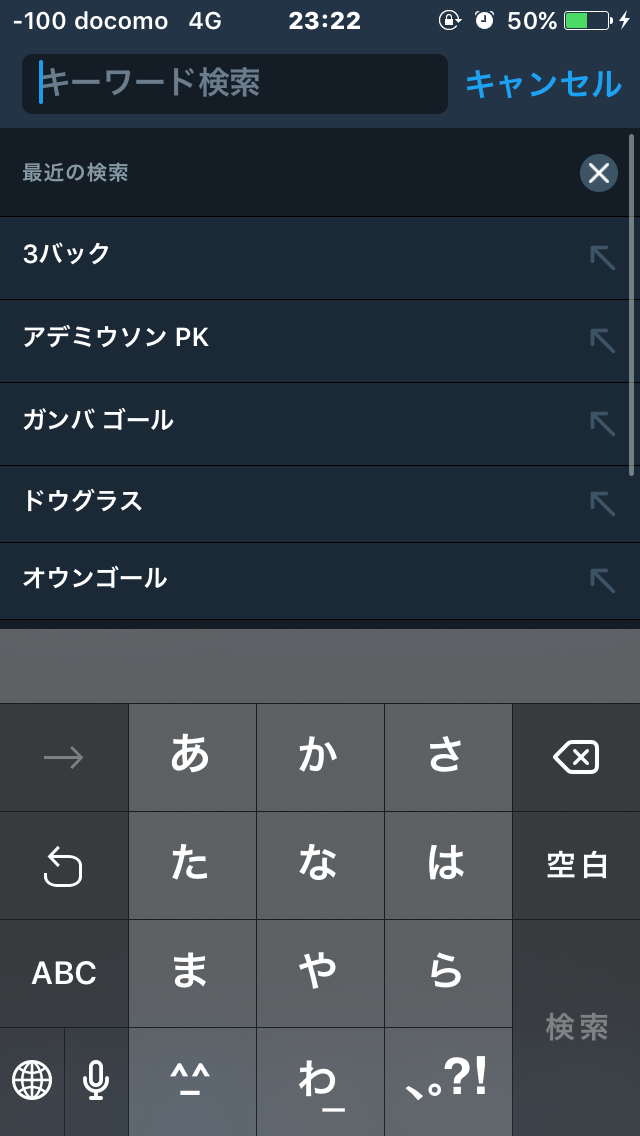Screen dimensions: 640x1136
Task: Fill ドウグラス into search via arrow icon
Action: click(x=602, y=503)
